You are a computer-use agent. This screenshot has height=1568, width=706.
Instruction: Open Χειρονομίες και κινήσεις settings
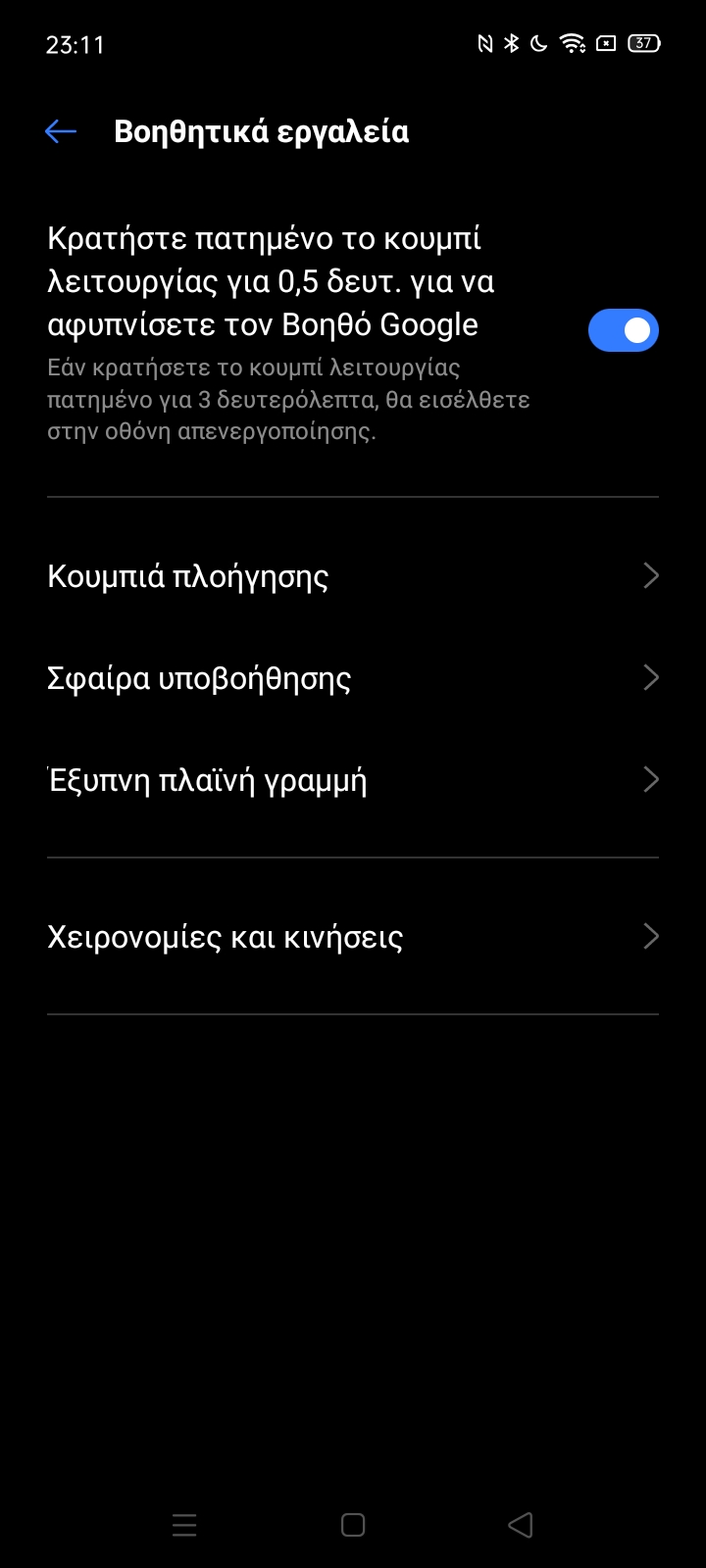(x=353, y=937)
